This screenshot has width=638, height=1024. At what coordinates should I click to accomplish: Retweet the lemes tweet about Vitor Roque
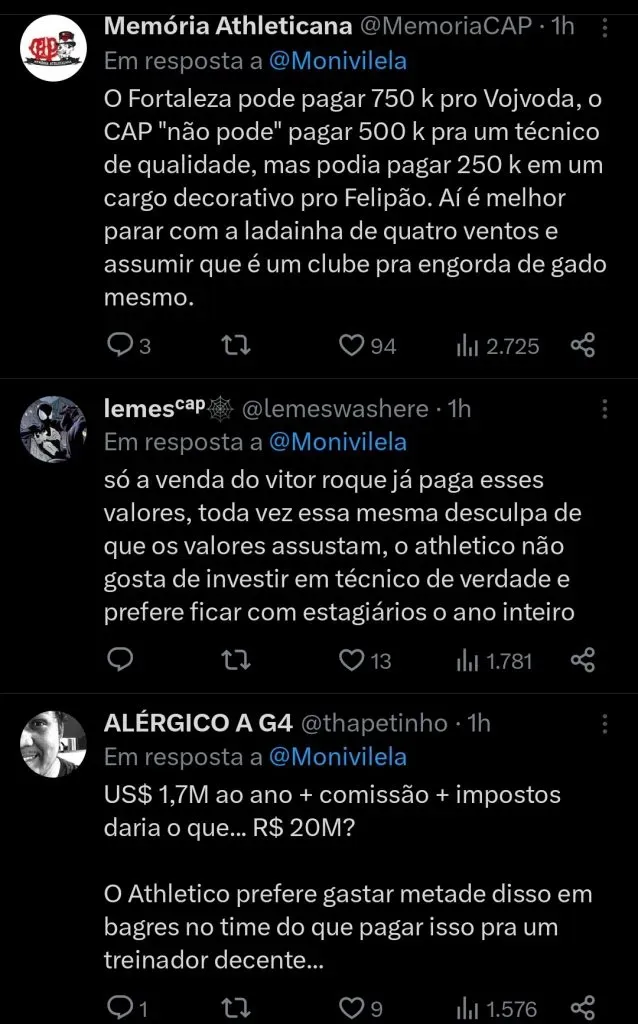pyautogui.click(x=237, y=660)
